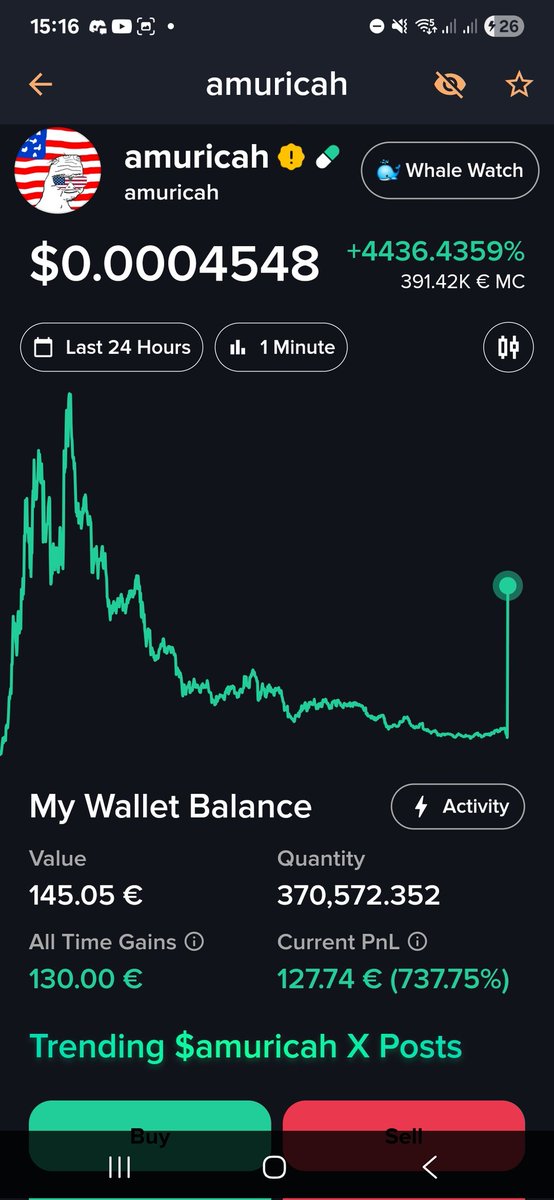Go to the system home screen
Screen dimensions: 554x1200
[274, 1167]
